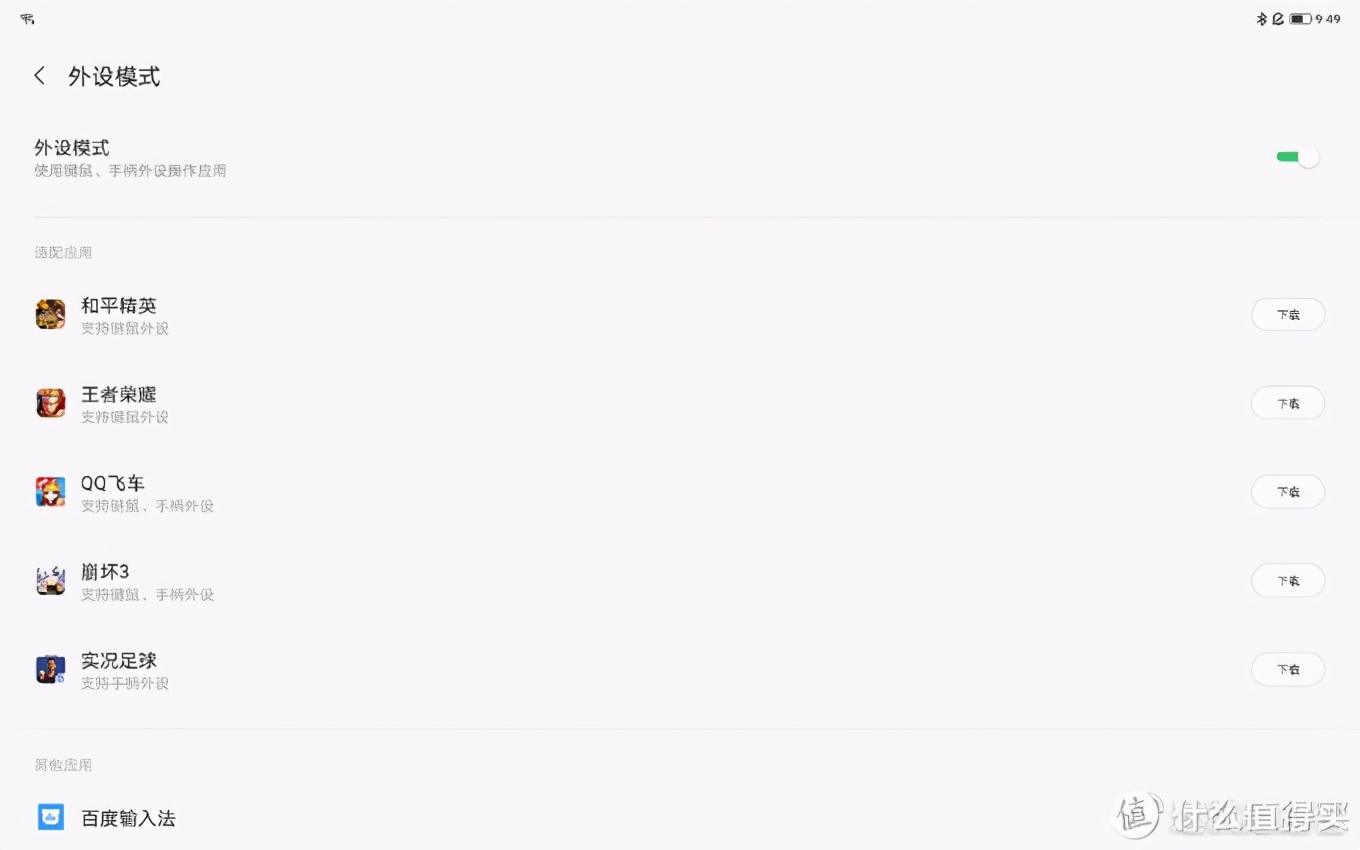The image size is (1360, 850).
Task: Open the 百度输入法 row
Action: click(x=128, y=818)
